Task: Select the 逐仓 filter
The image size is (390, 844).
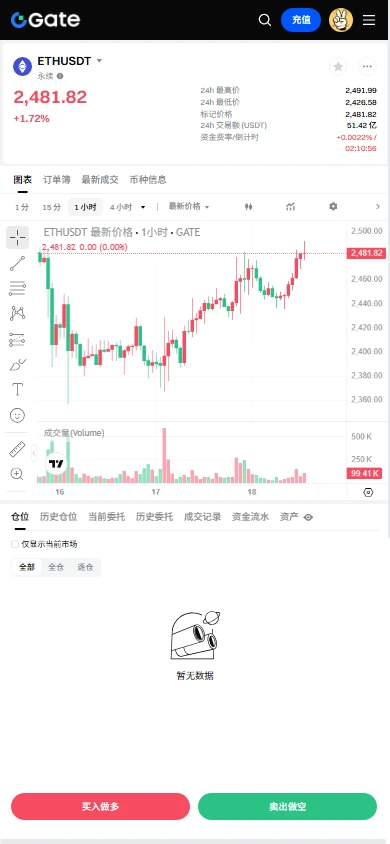Action: pos(85,567)
